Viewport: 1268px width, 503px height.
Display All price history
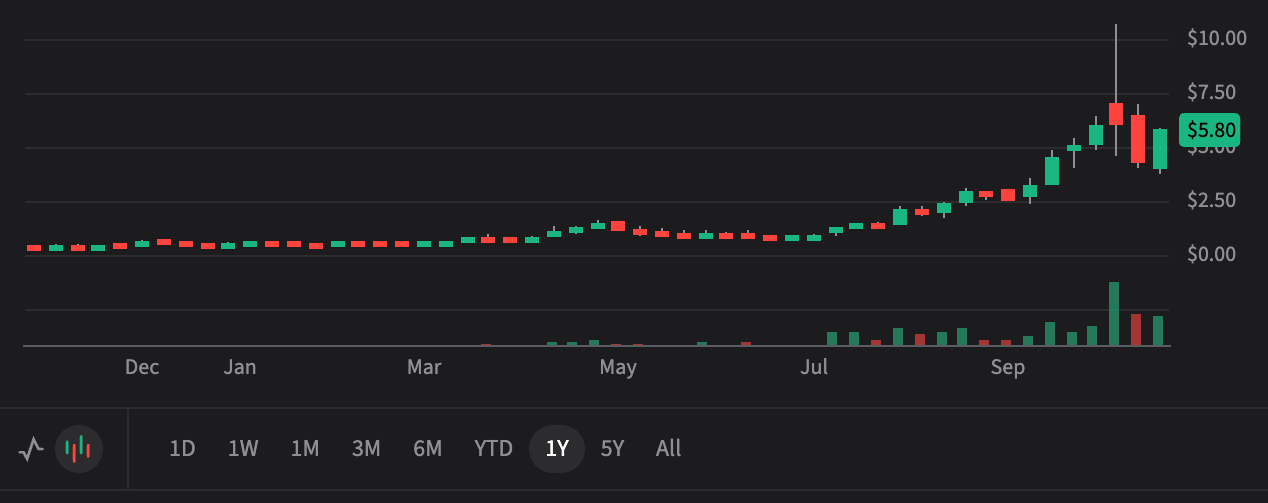(669, 449)
